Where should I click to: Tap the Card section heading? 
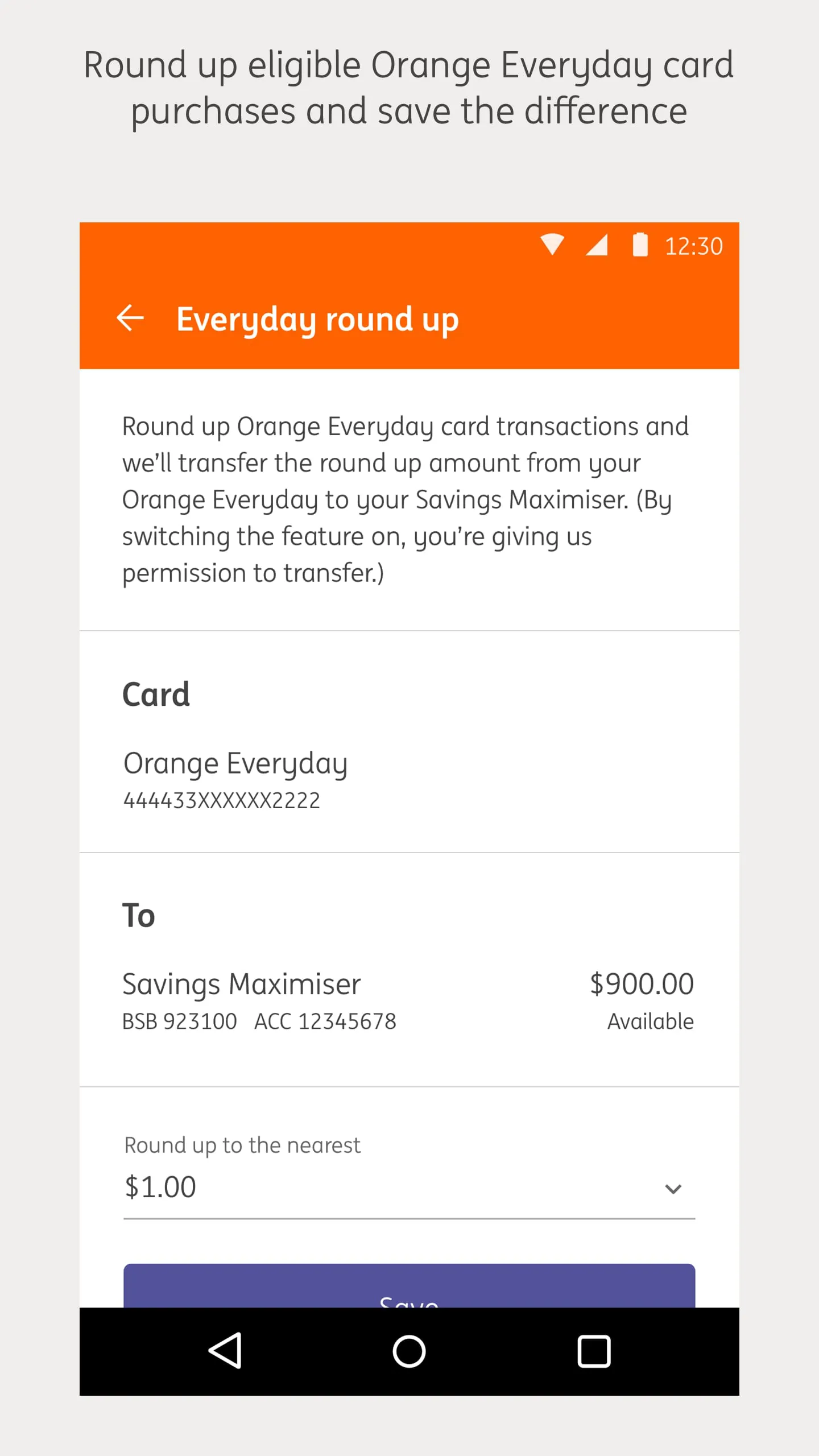156,693
